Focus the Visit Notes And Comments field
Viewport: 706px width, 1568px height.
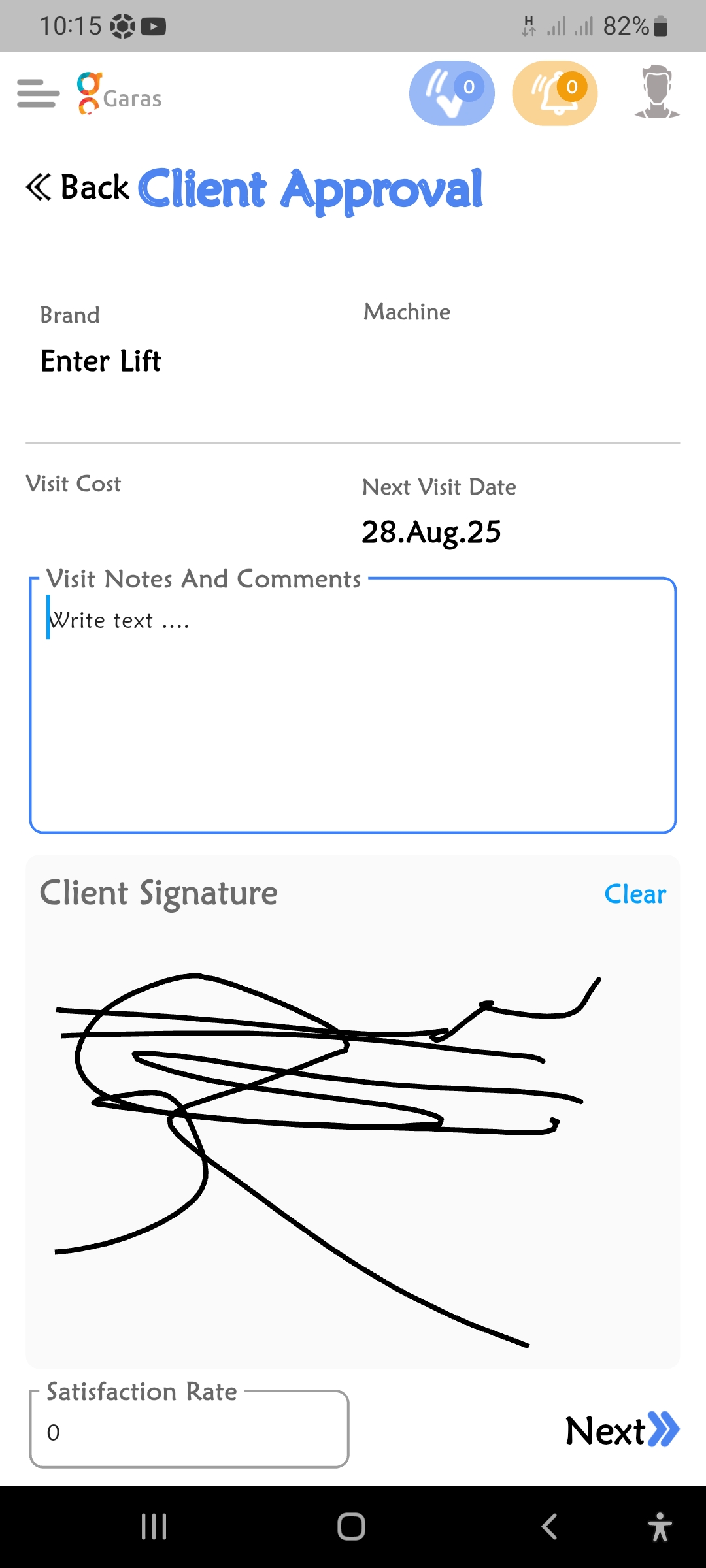(353, 712)
